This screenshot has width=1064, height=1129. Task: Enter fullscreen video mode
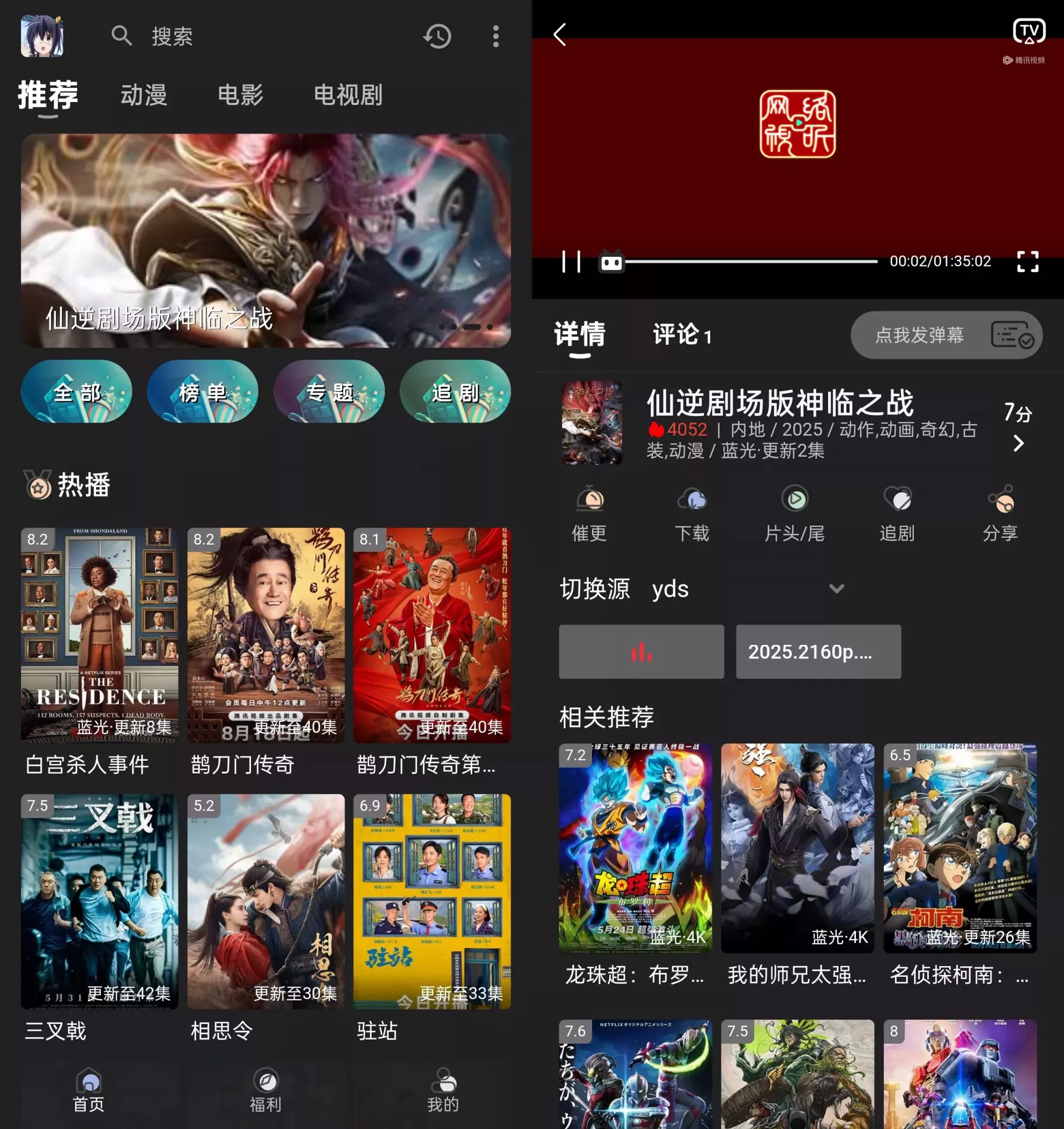(x=1027, y=262)
